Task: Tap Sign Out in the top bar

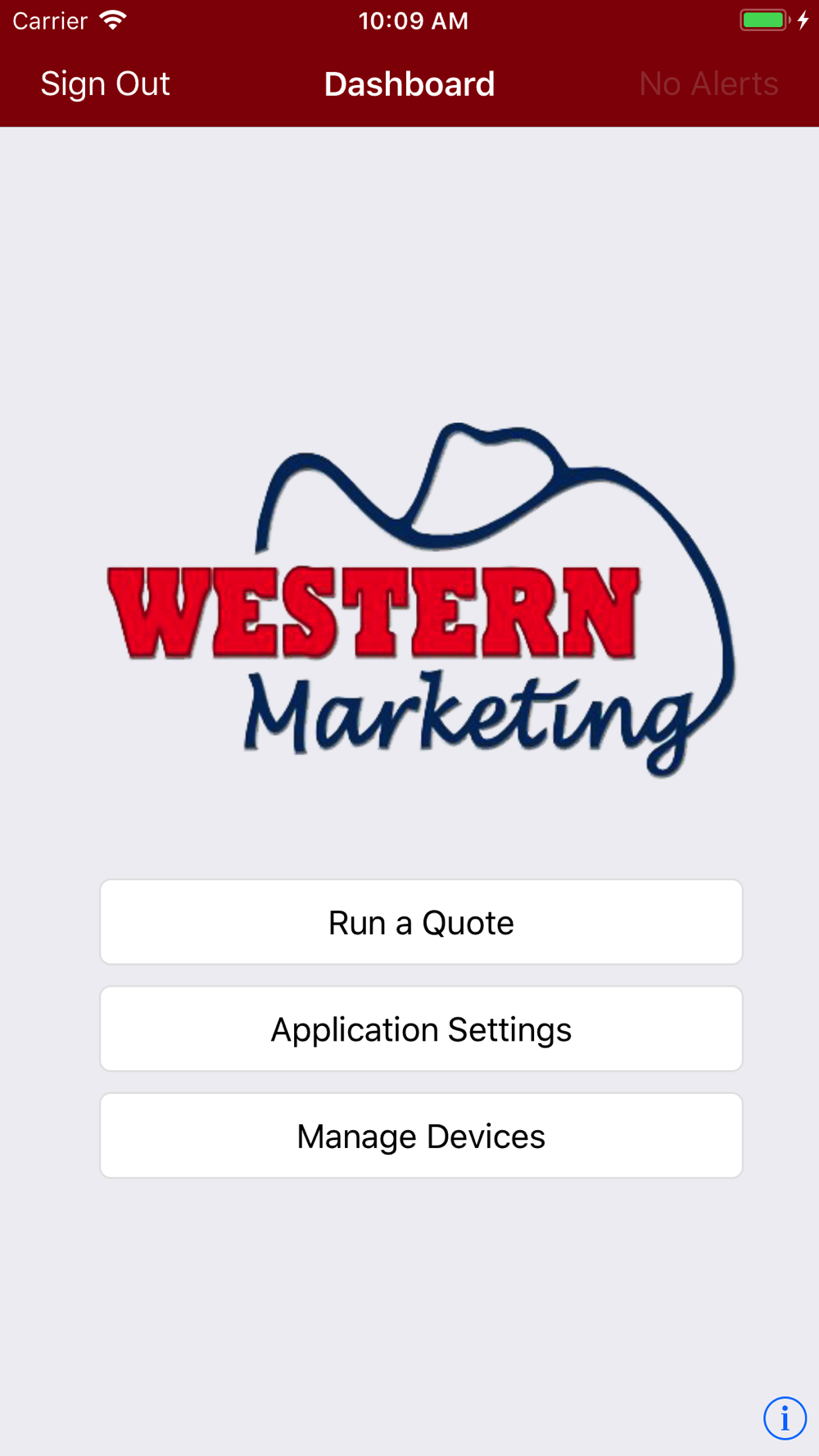Action: coord(105,84)
